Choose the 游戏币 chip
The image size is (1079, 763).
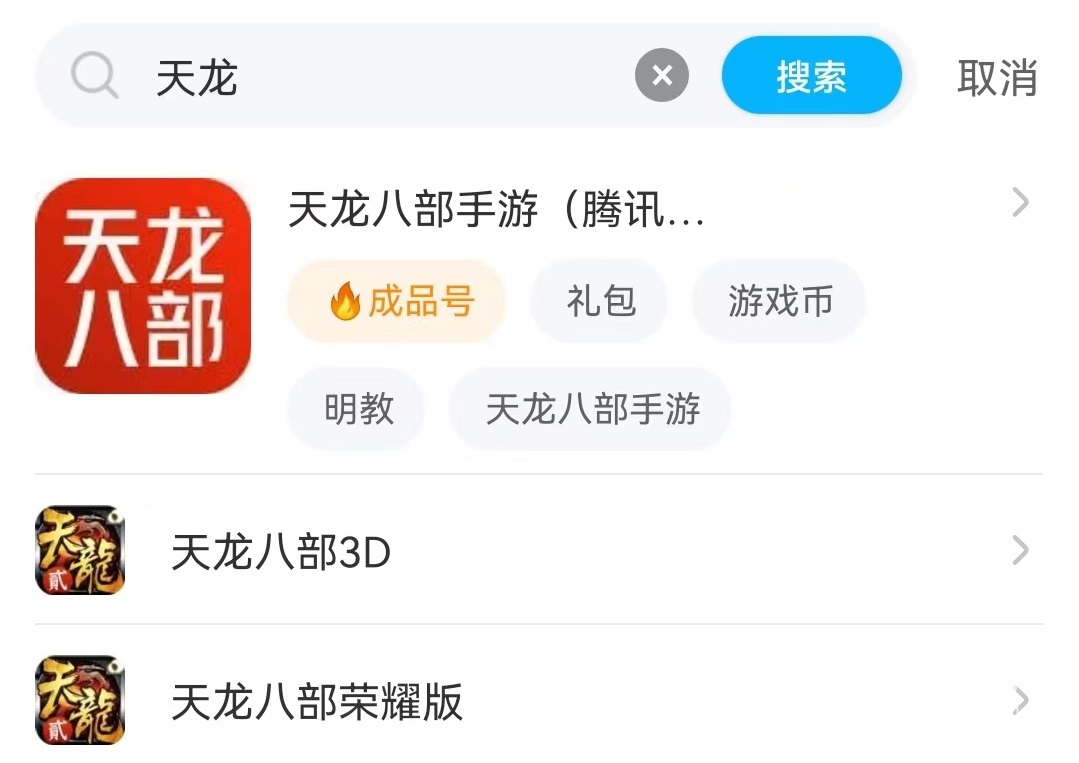779,301
